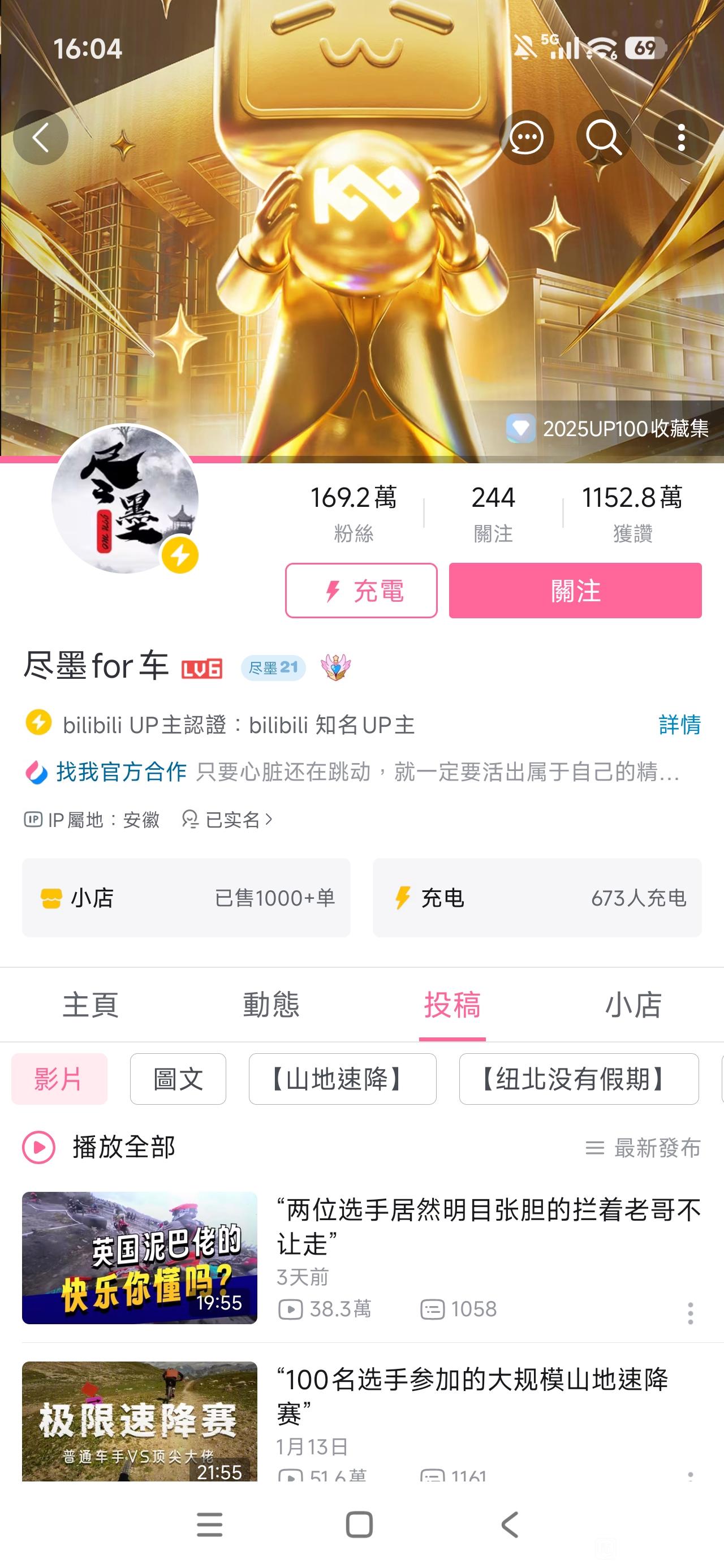Image resolution: width=724 pixels, height=1568 pixels.
Task: Open the 找我官方合作 link
Action: 120,772
